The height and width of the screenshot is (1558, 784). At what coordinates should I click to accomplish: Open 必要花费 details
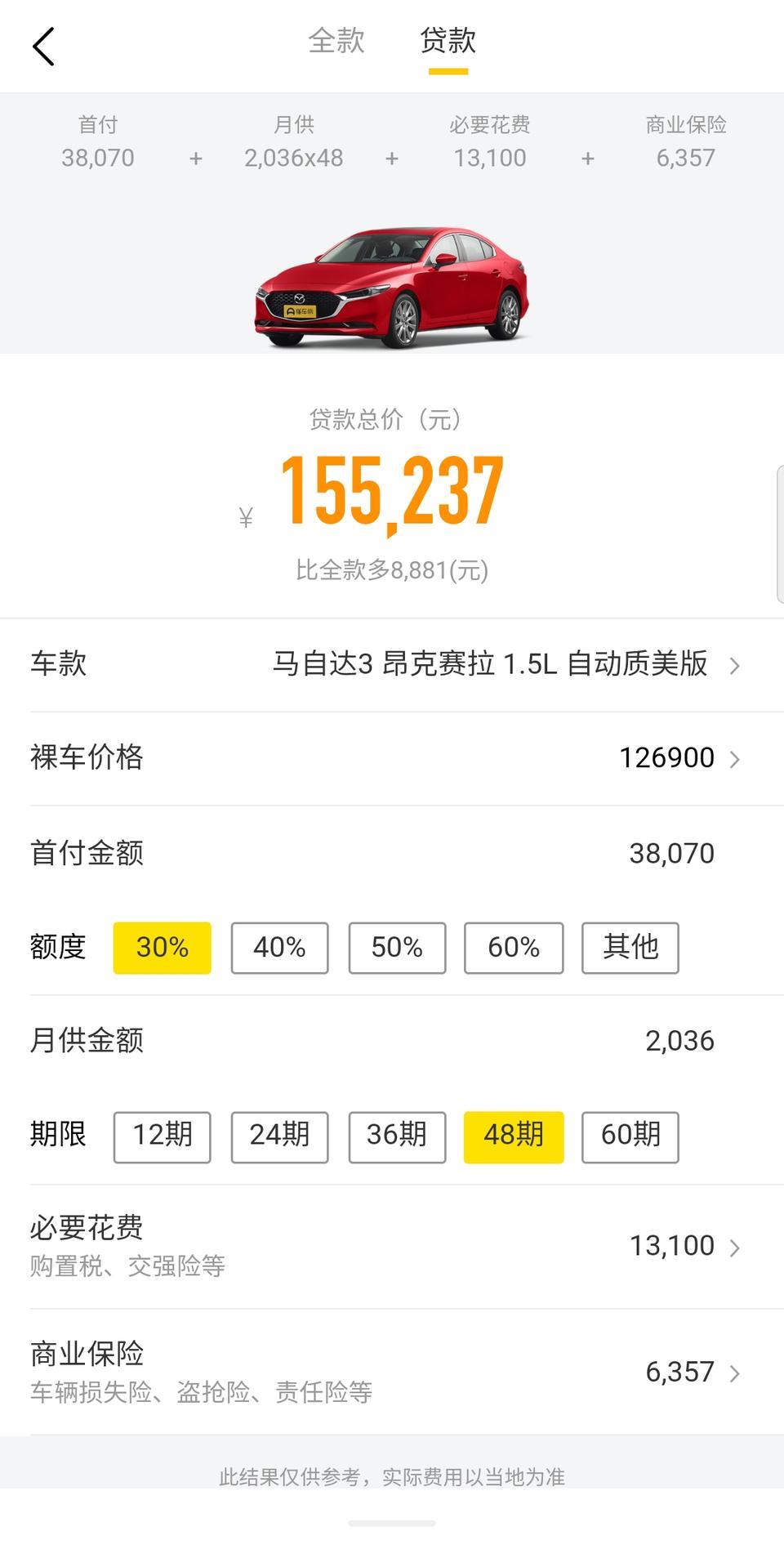pyautogui.click(x=392, y=1247)
